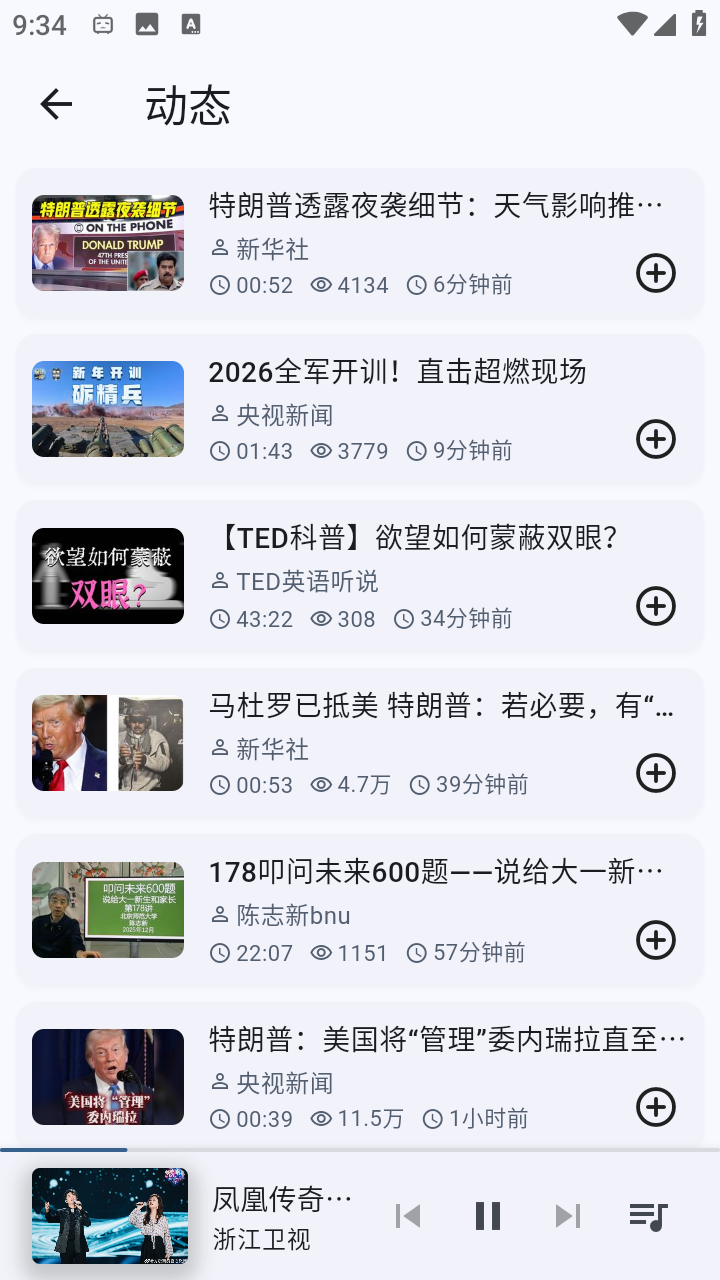Pause the playing 凤凰传奇 track
This screenshot has width=720, height=1280.
[x=488, y=1216]
